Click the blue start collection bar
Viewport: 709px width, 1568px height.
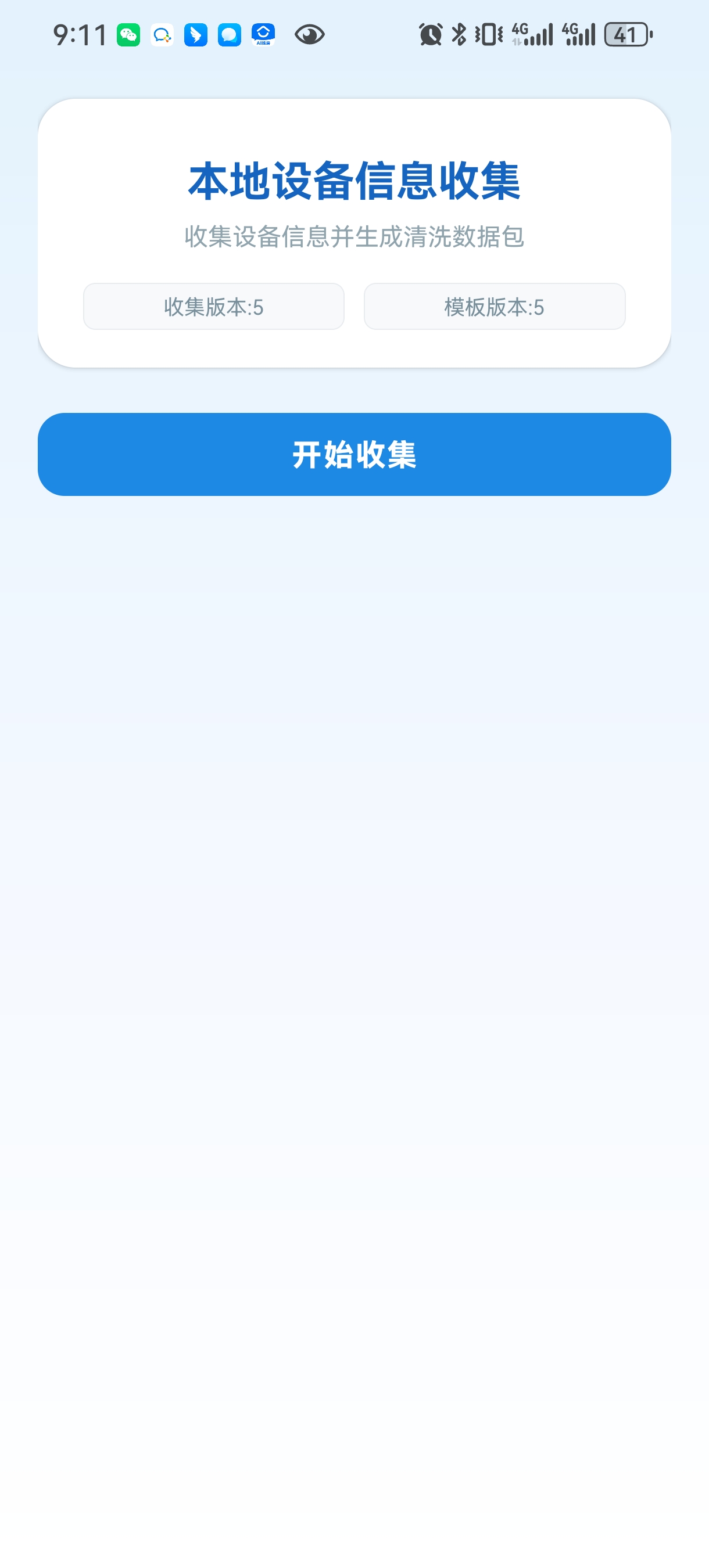coord(354,454)
